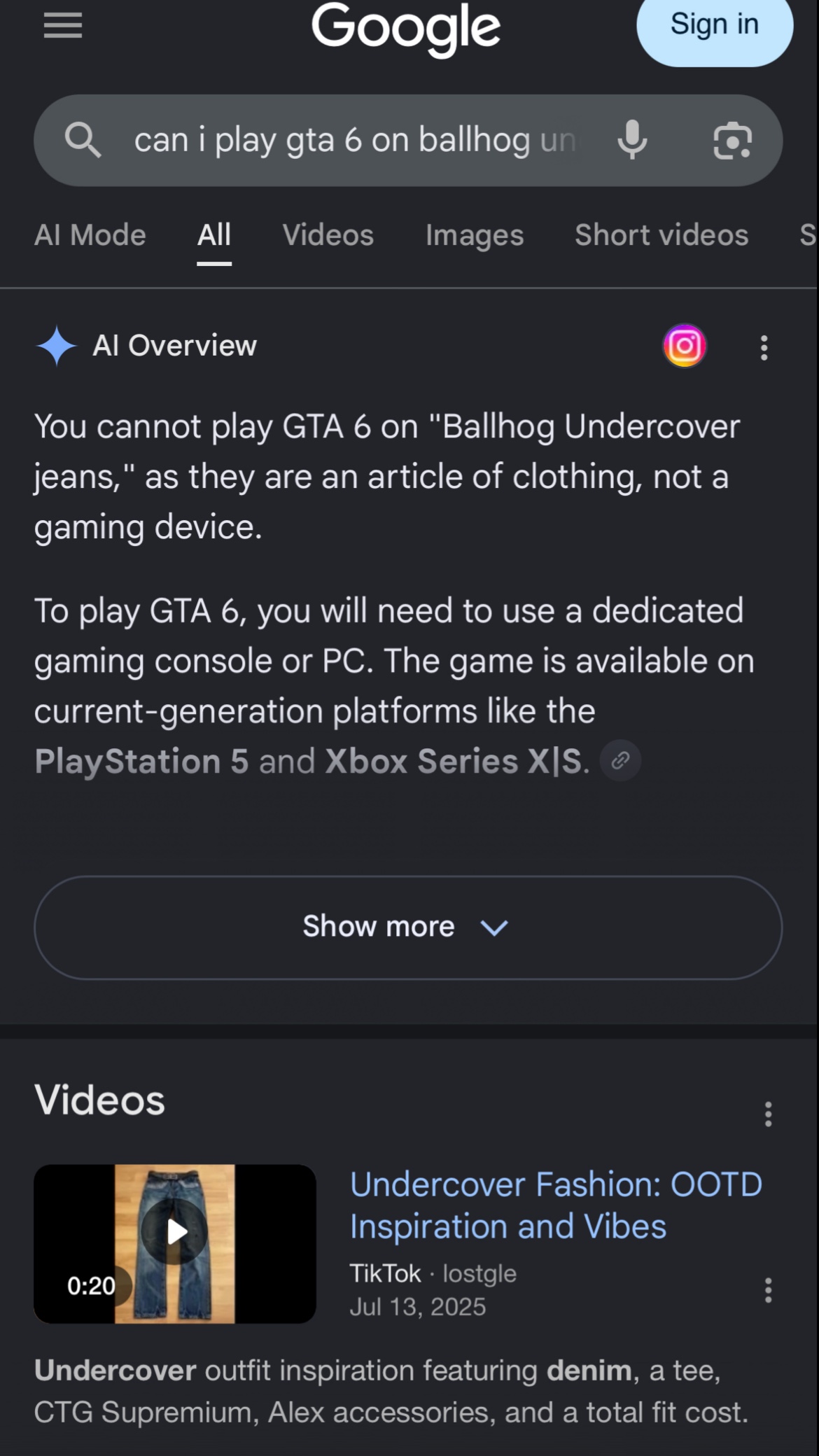819x1456 pixels.
Task: Switch to AI Mode tab
Action: pyautogui.click(x=90, y=235)
